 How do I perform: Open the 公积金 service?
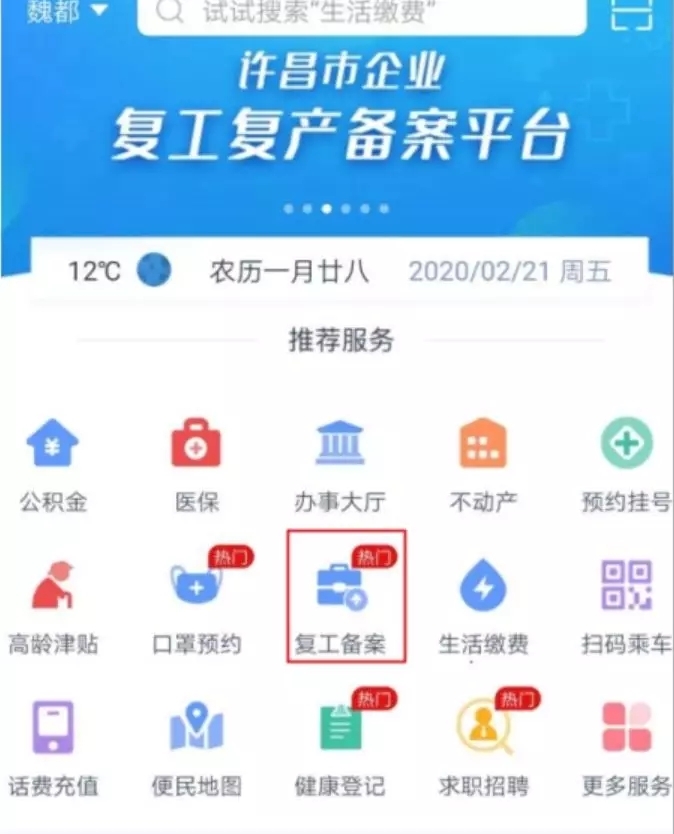[x=53, y=462]
